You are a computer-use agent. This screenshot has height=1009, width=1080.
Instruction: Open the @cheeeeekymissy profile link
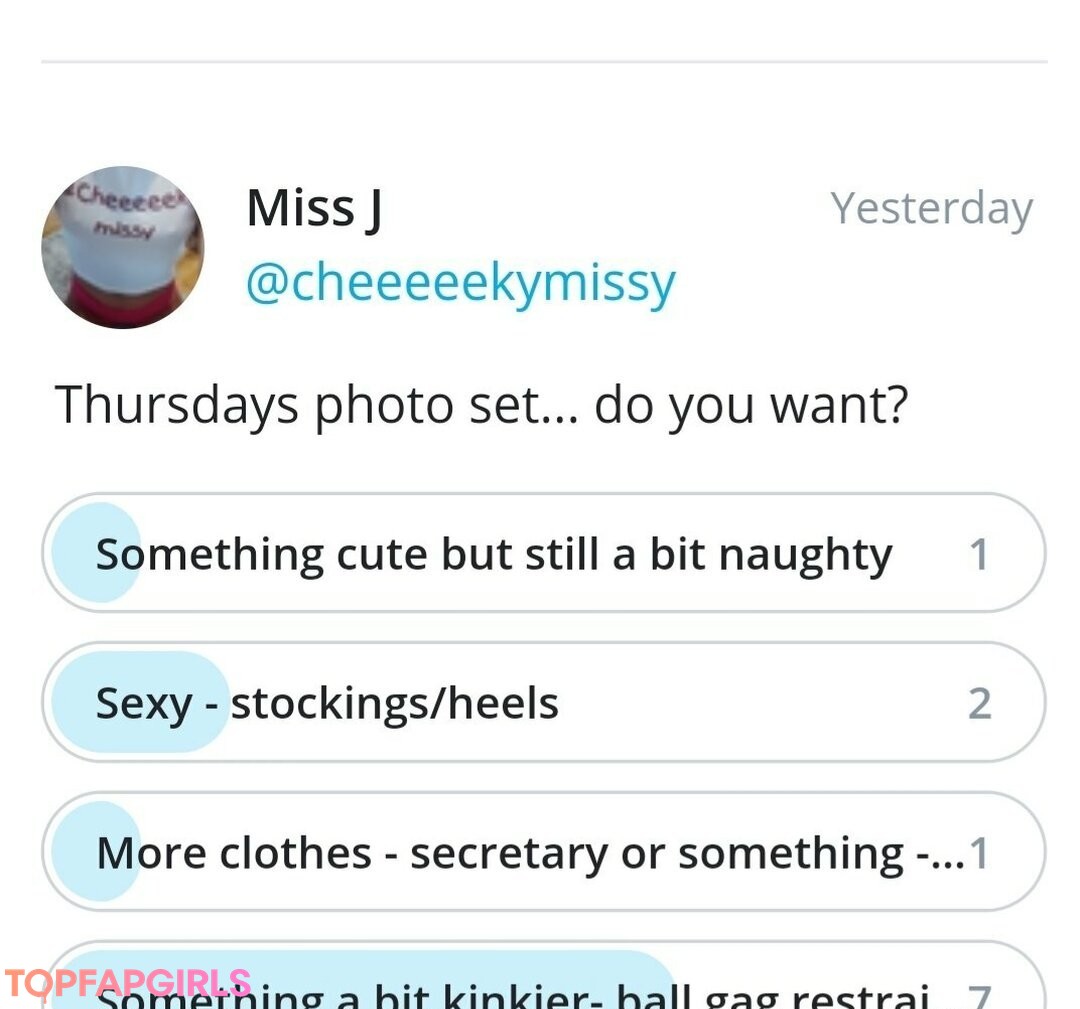[460, 283]
